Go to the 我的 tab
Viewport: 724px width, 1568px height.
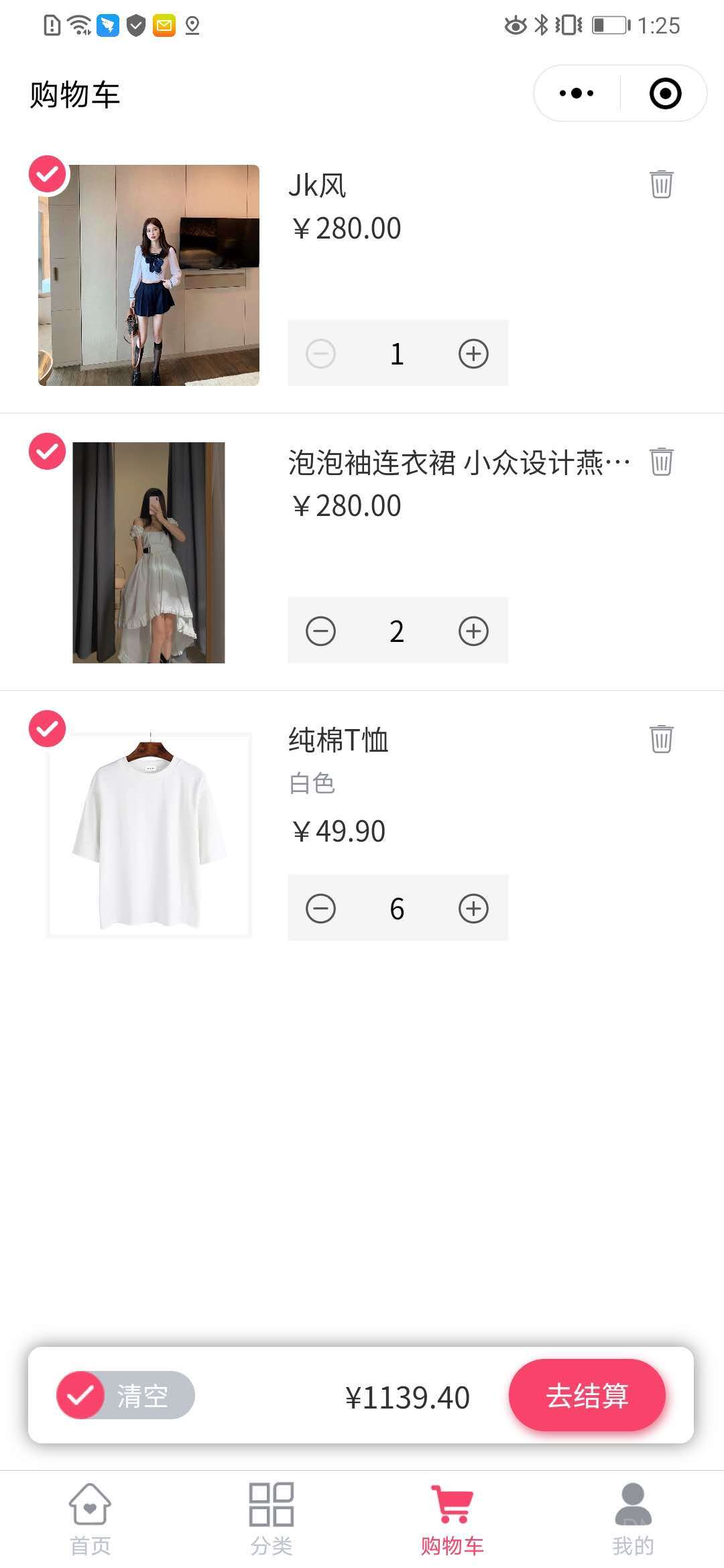(633, 1518)
